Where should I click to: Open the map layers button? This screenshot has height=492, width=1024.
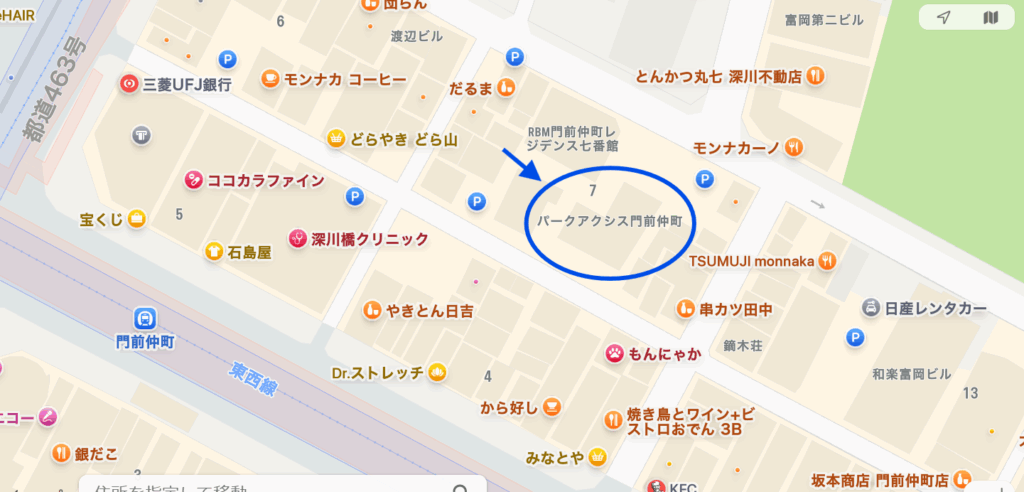[x=990, y=18]
